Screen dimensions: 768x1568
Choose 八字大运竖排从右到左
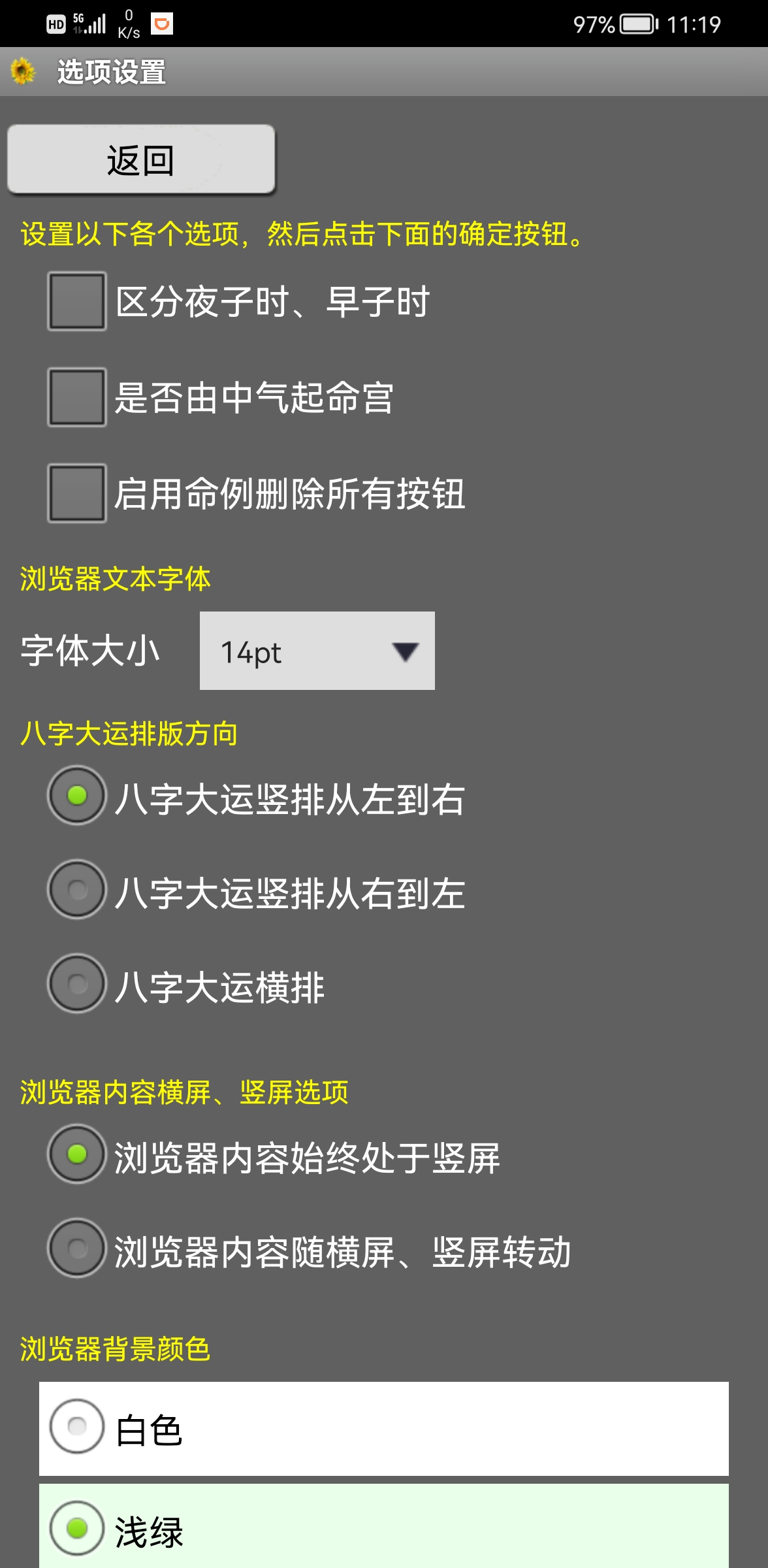[77, 890]
